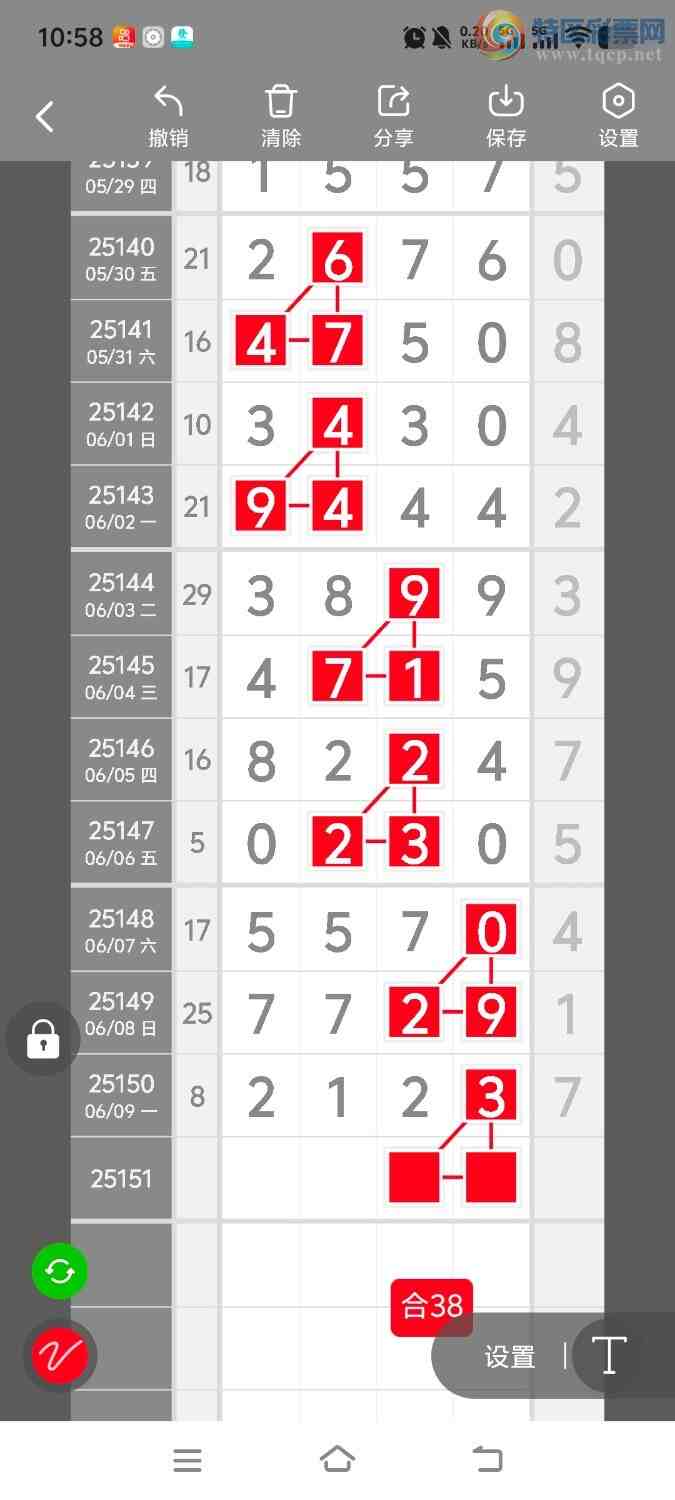Go back using the top-left arrow
This screenshot has height=1500, width=675.
(x=45, y=117)
